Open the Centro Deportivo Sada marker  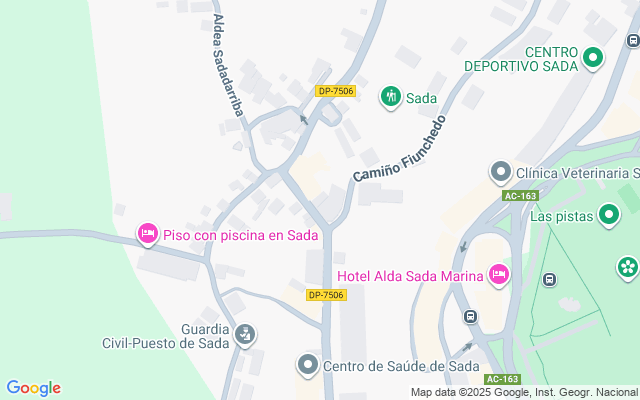592,58
